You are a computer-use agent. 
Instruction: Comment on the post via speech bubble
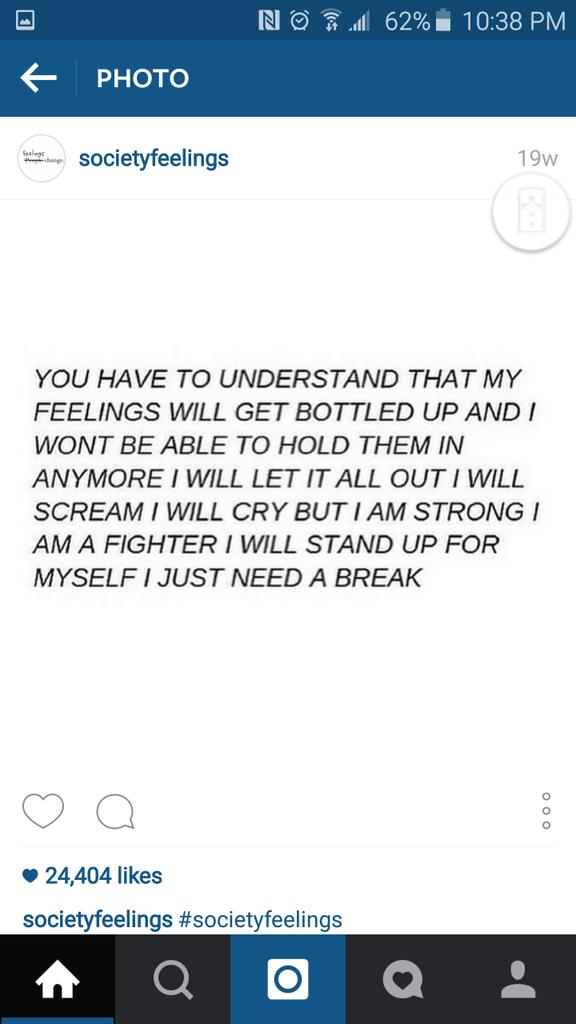click(115, 813)
